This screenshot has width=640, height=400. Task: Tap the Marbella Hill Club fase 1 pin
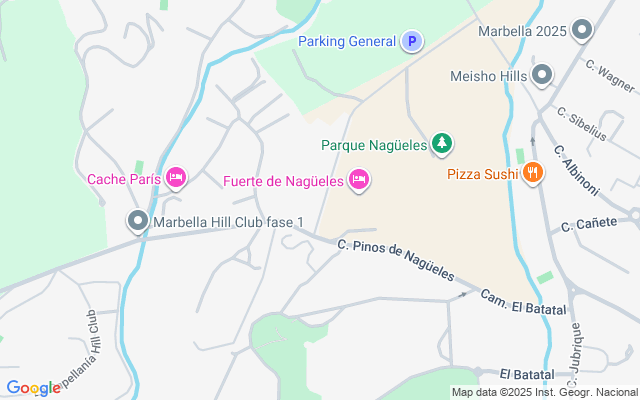coord(138,222)
